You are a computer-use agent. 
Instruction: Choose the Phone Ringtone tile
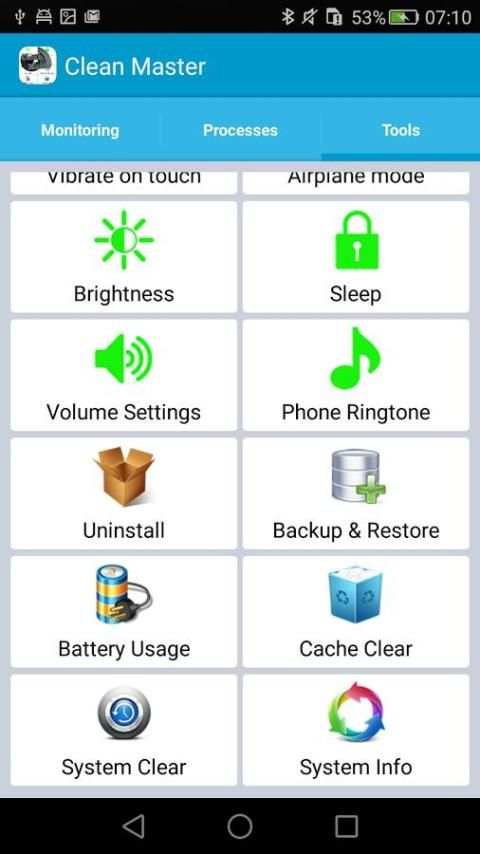356,375
